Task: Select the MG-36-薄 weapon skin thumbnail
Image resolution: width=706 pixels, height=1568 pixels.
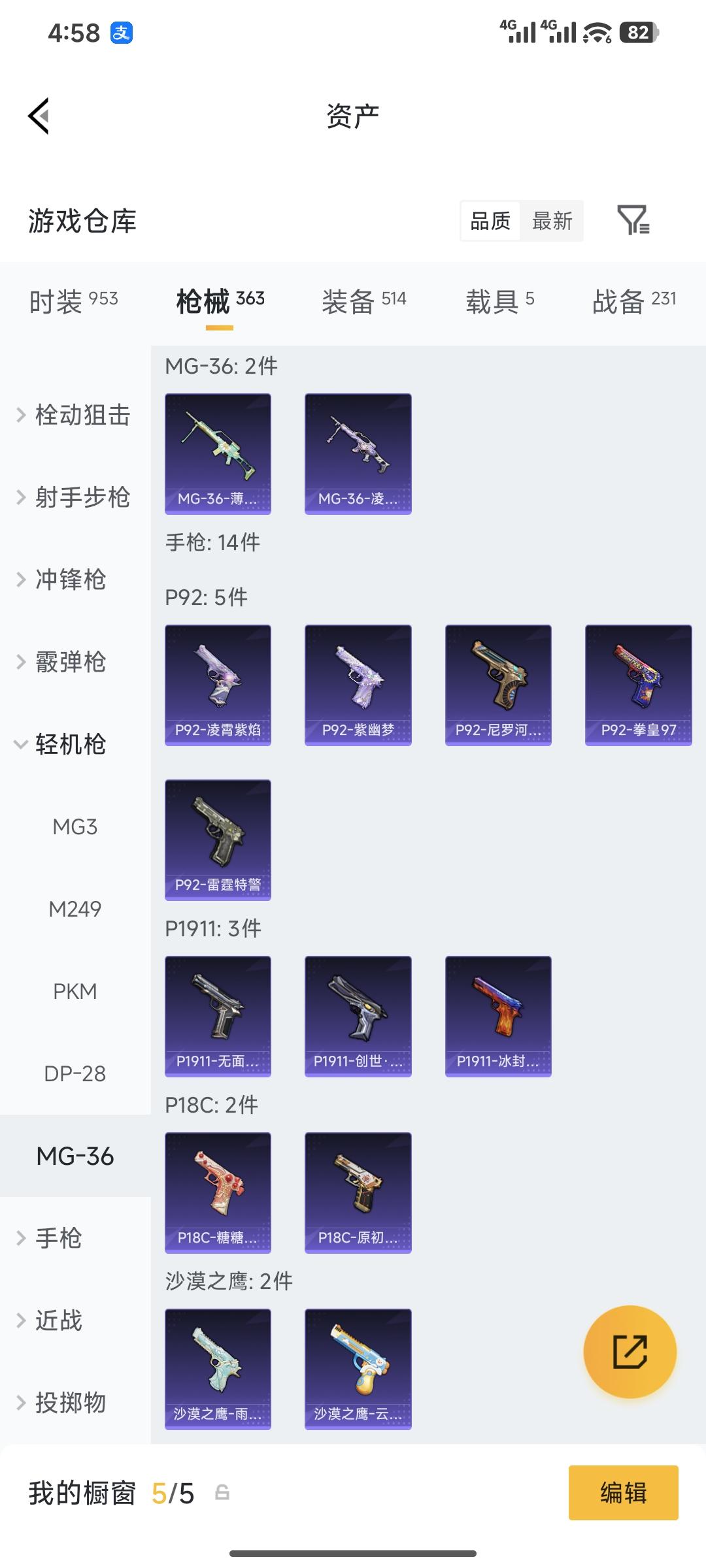Action: coord(218,454)
